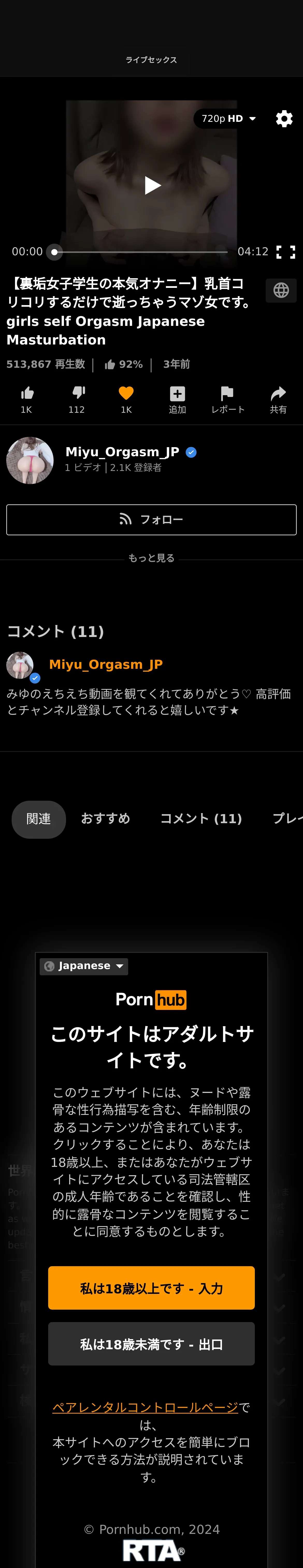Viewport: 303px width, 1568px height.
Task: Open the Japanese language dropdown
Action: [x=84, y=966]
